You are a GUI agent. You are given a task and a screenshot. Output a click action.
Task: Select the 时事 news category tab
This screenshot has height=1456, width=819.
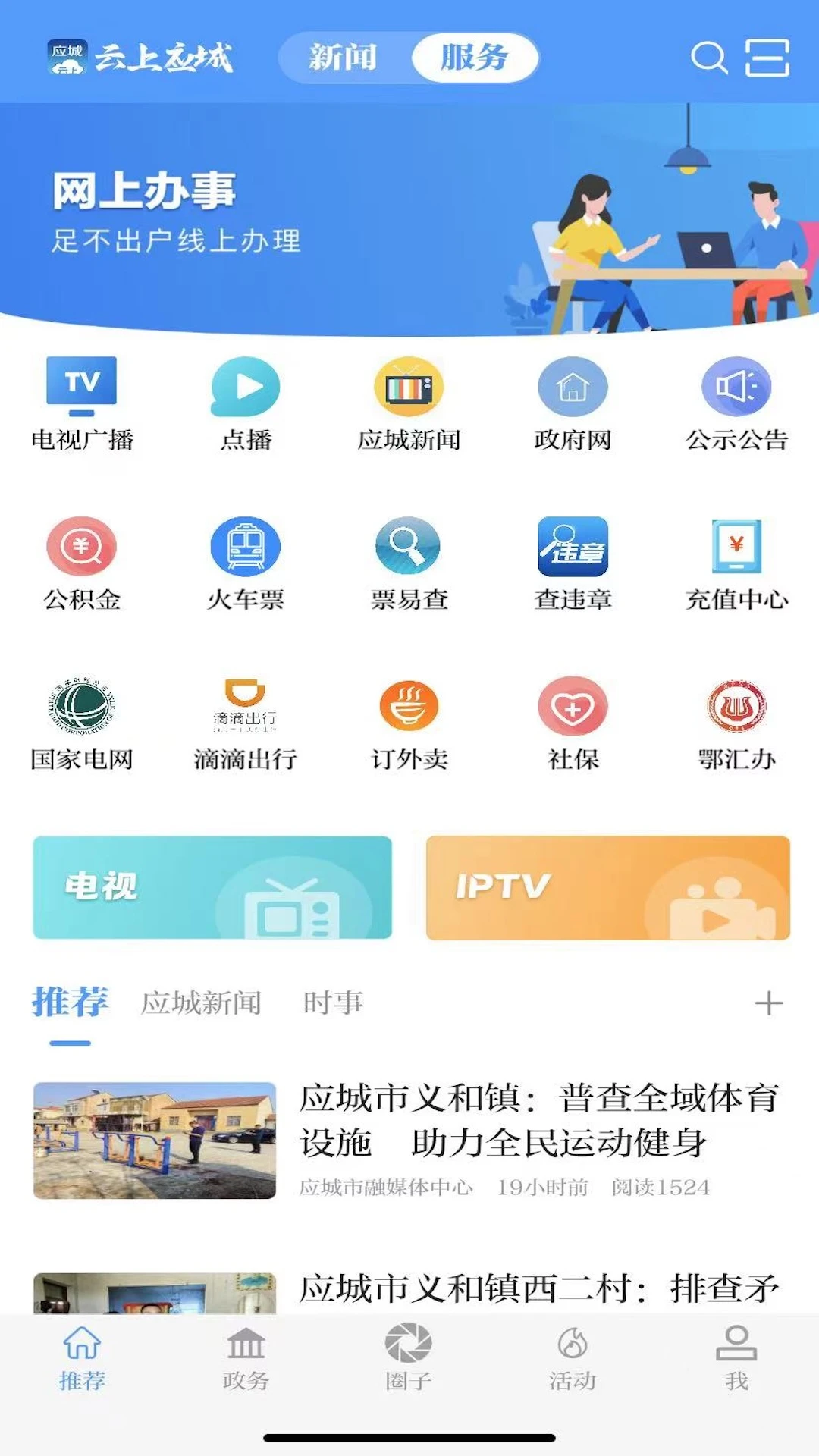[x=334, y=1001]
